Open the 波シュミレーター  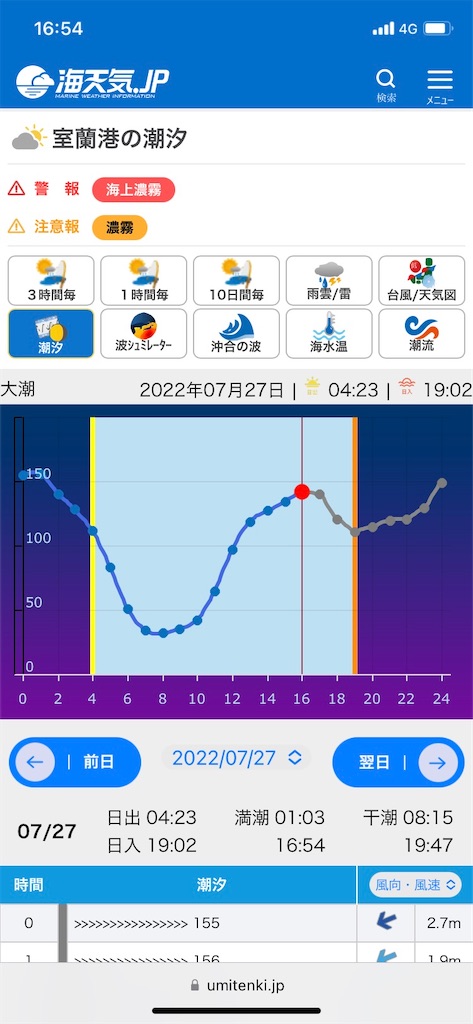point(144,333)
